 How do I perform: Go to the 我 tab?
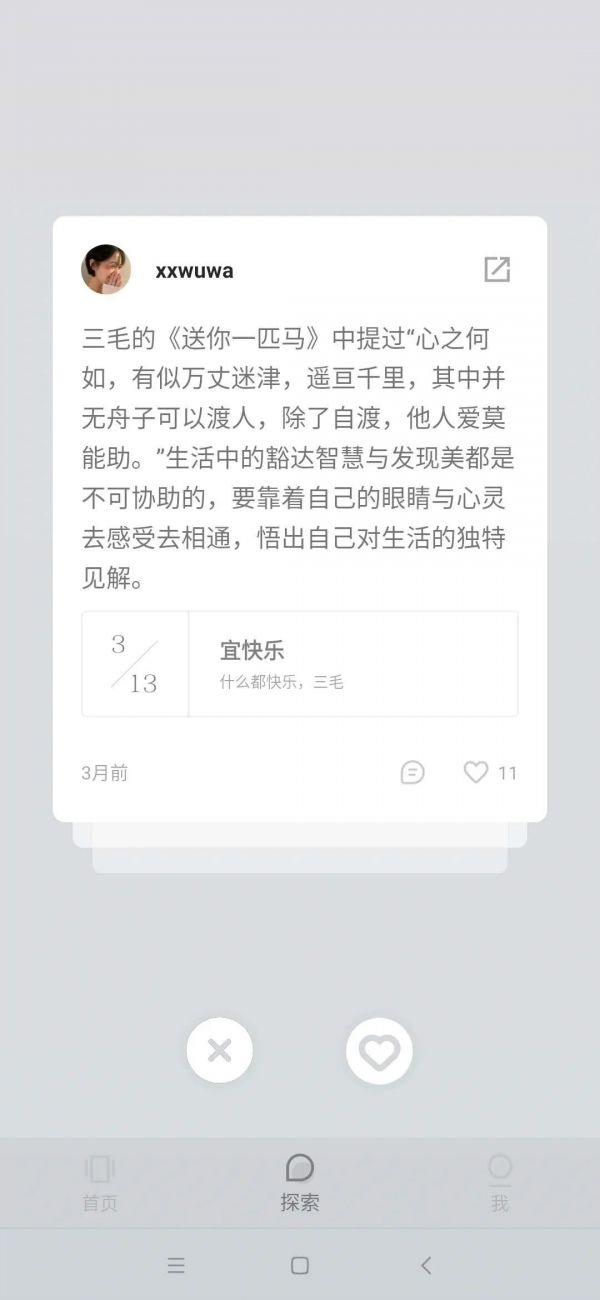pos(500,1182)
